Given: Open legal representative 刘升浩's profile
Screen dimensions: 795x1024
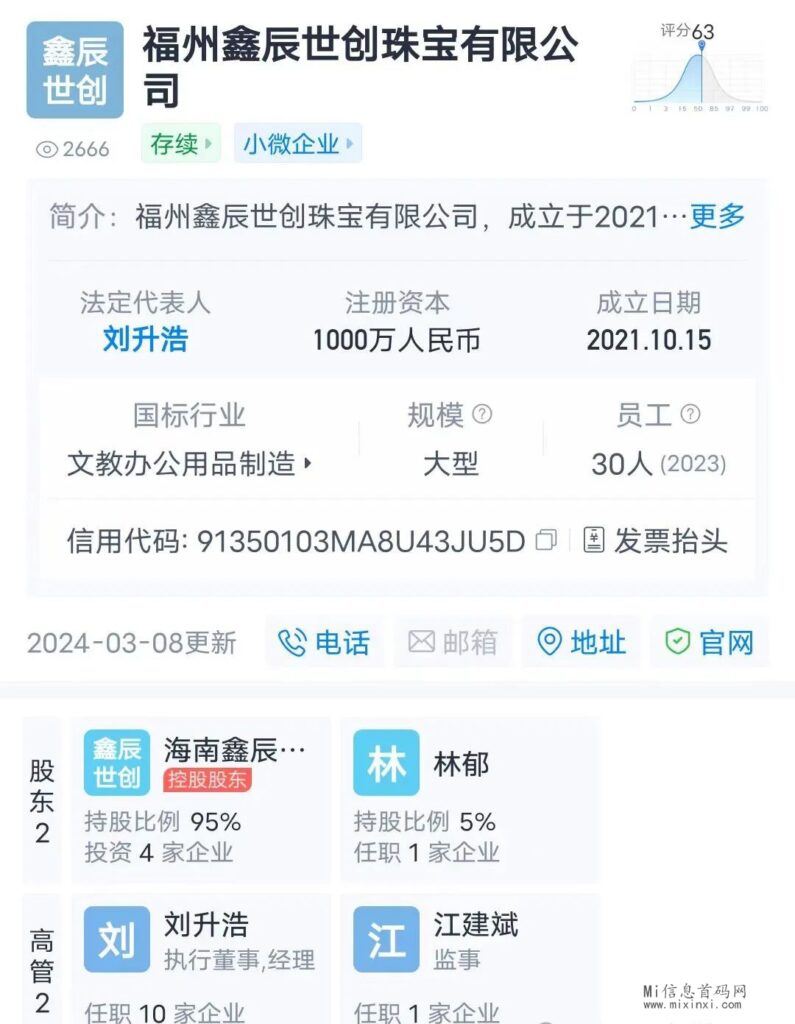Looking at the screenshot, I should (145, 339).
